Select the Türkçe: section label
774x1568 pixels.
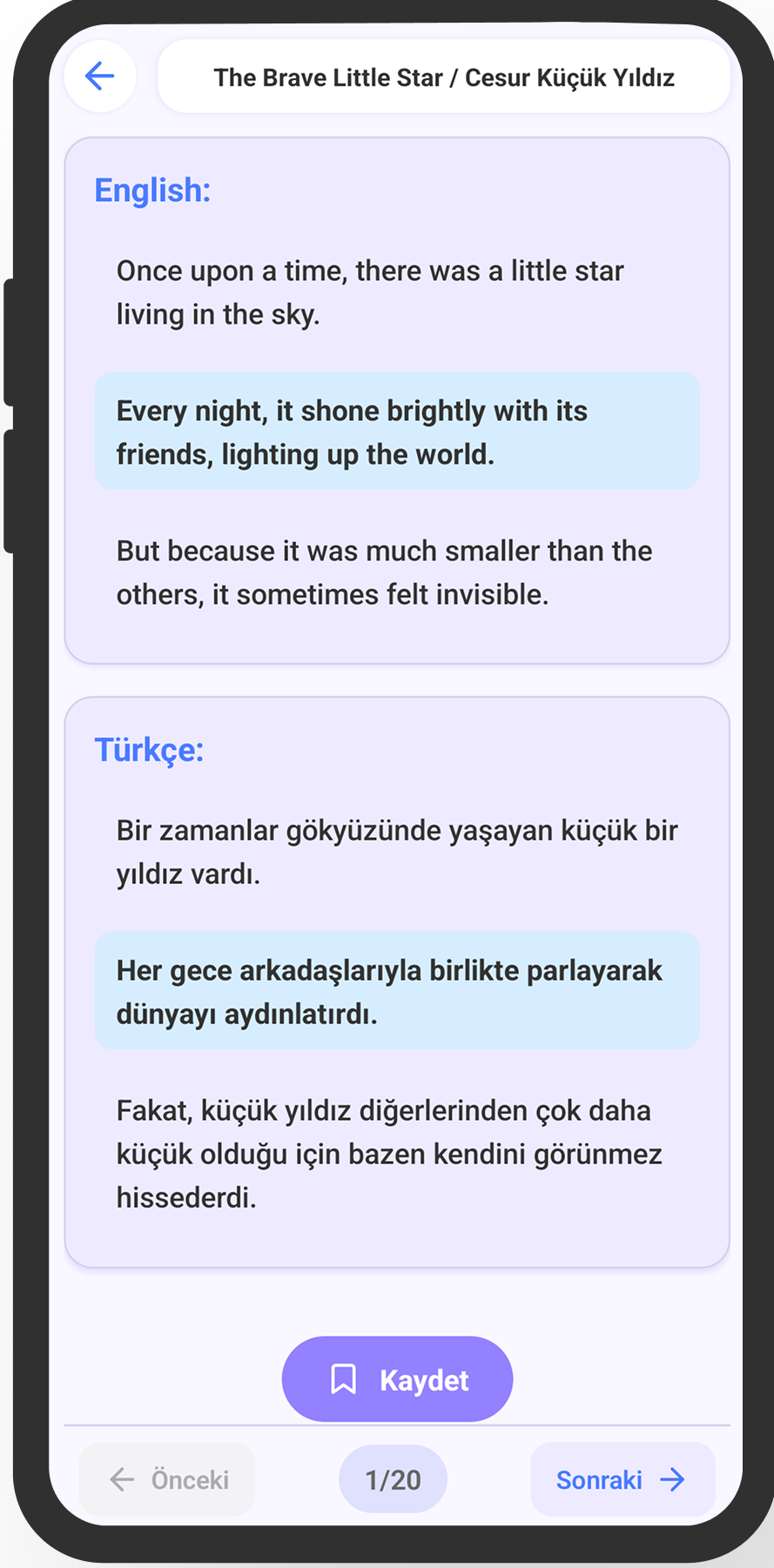coord(149,749)
